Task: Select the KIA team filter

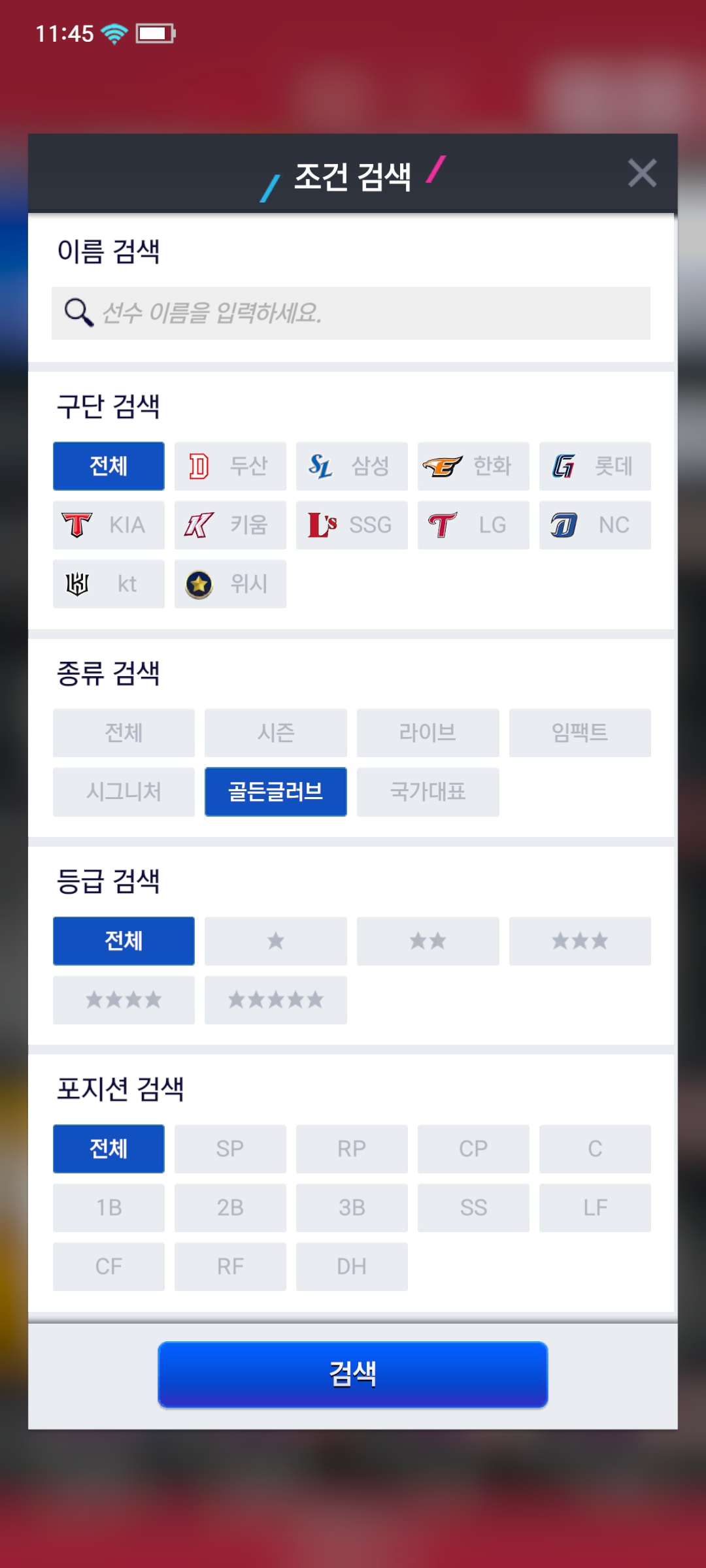Action: (109, 525)
